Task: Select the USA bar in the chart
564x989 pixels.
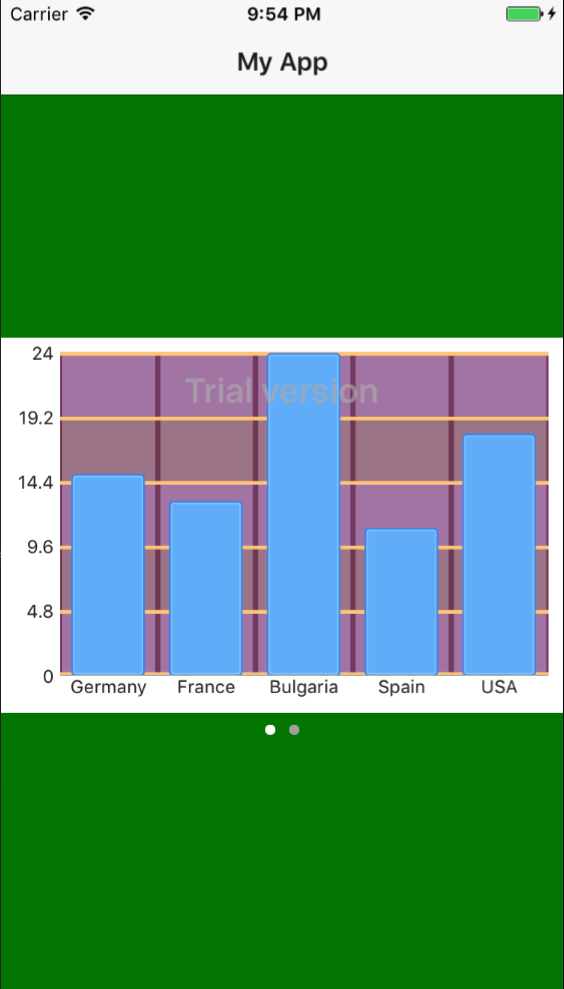Action: (x=499, y=554)
